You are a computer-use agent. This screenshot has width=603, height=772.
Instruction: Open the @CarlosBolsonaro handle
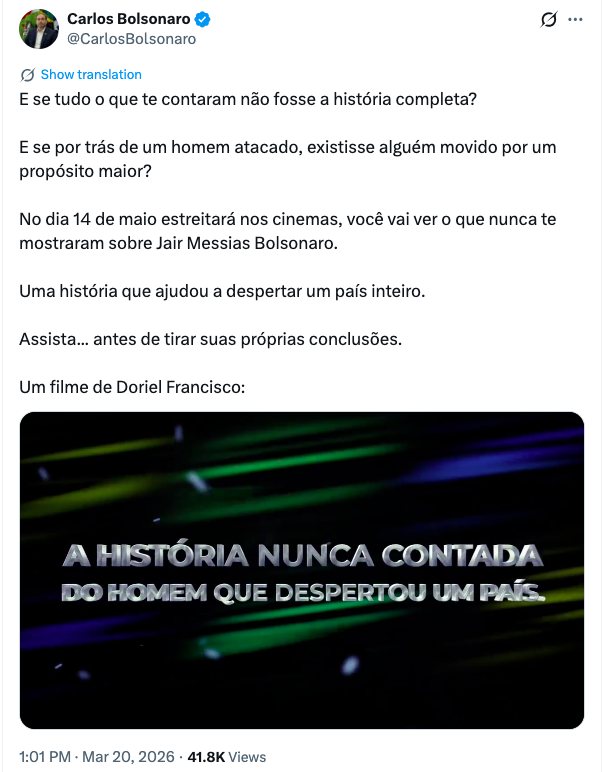pyautogui.click(x=131, y=39)
